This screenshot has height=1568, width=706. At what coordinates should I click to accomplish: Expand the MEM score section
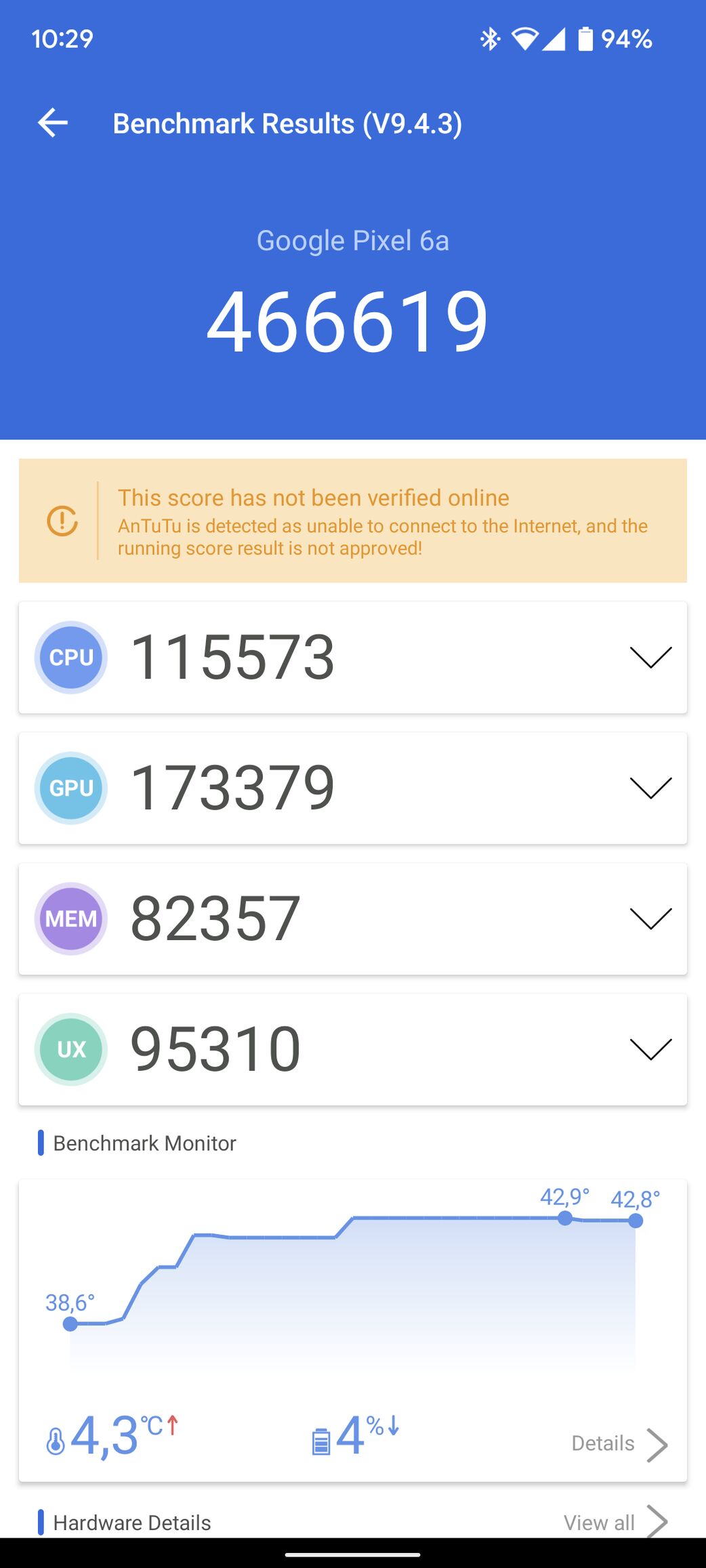click(x=650, y=918)
